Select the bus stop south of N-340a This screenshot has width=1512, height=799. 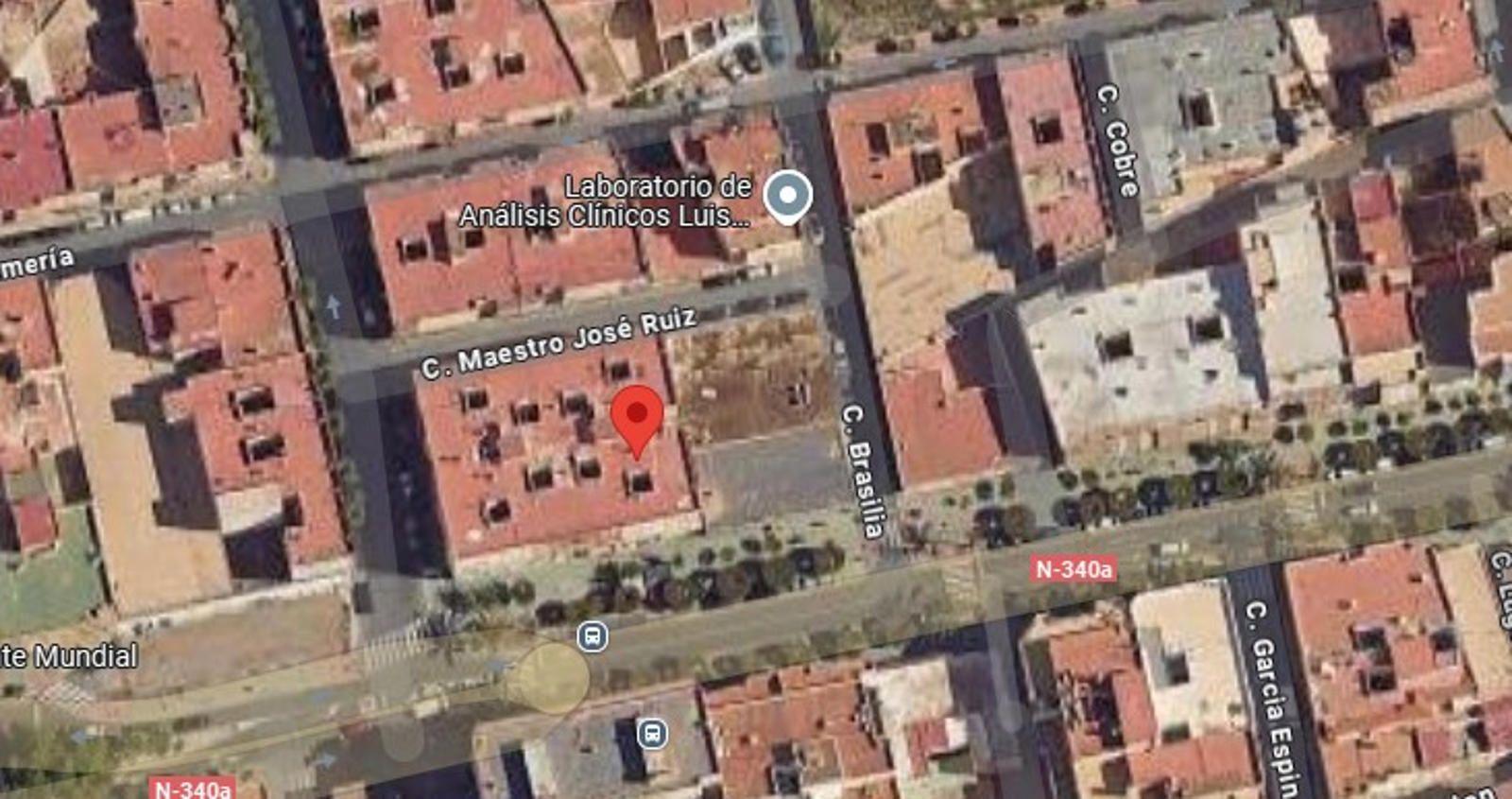(x=652, y=733)
